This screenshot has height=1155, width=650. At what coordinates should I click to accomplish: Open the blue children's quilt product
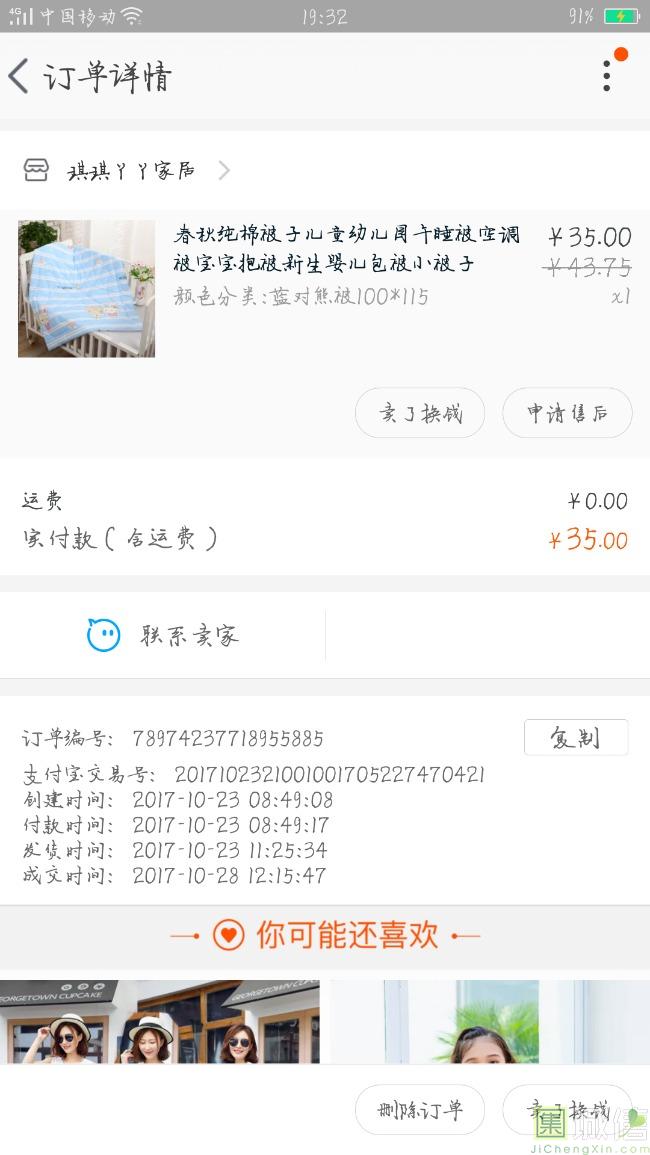coord(87,288)
